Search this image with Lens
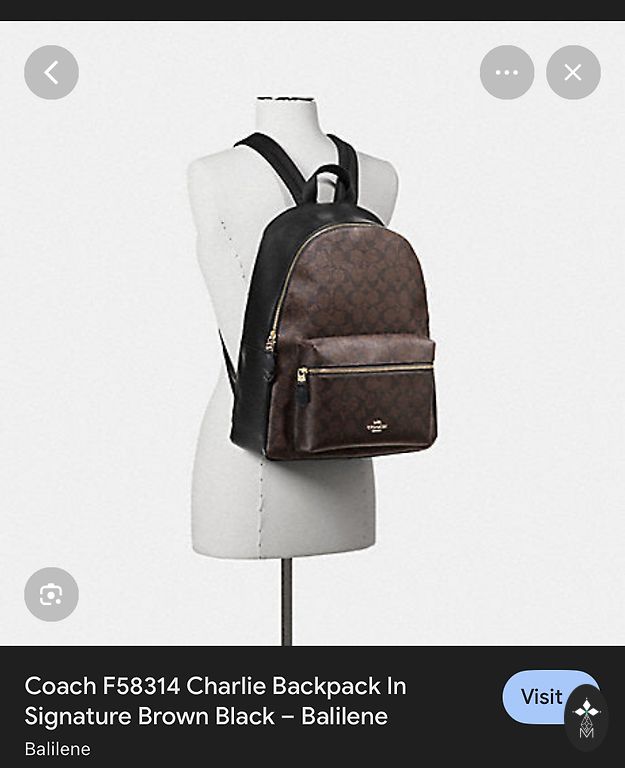Viewport: 625px width, 768px height. tap(51, 595)
